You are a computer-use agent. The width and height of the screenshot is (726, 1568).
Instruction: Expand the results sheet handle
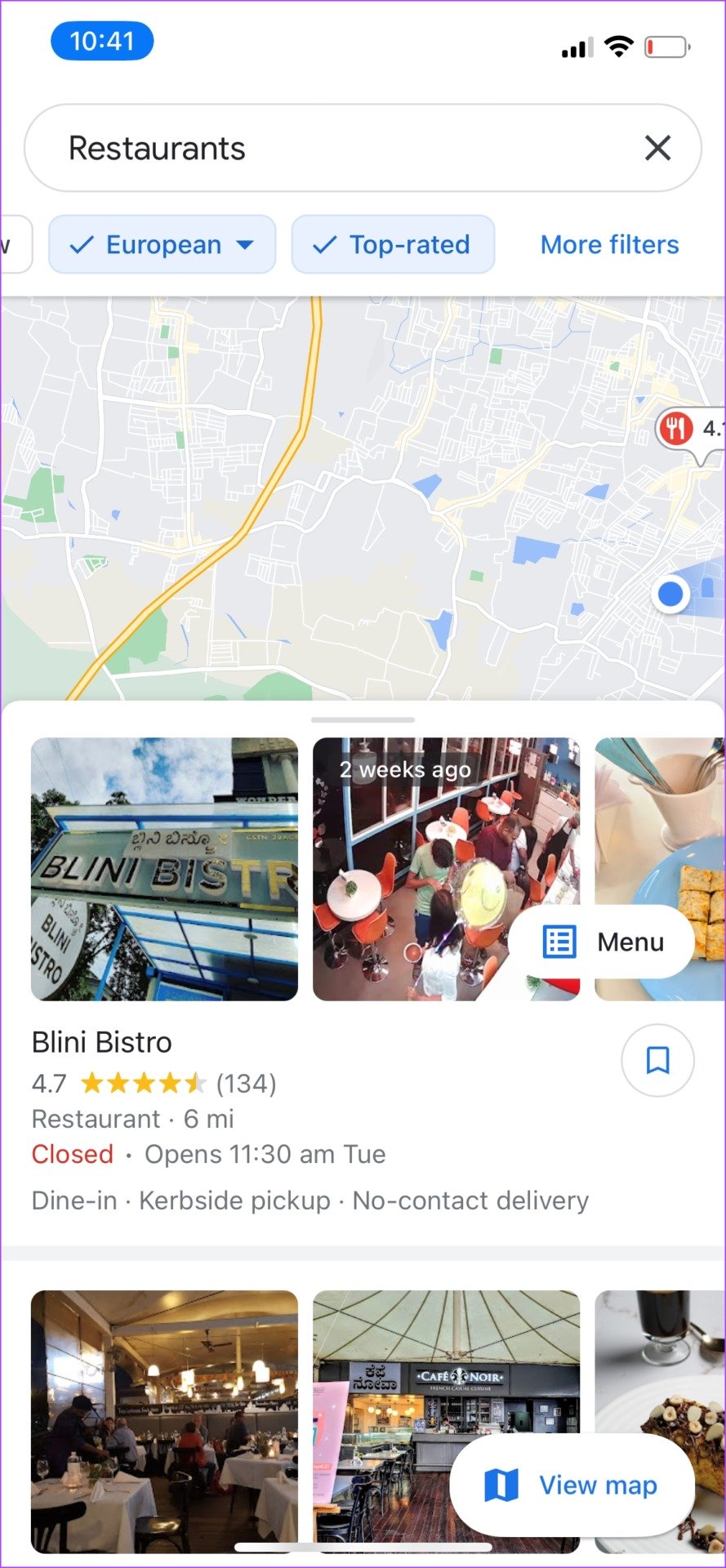363,719
